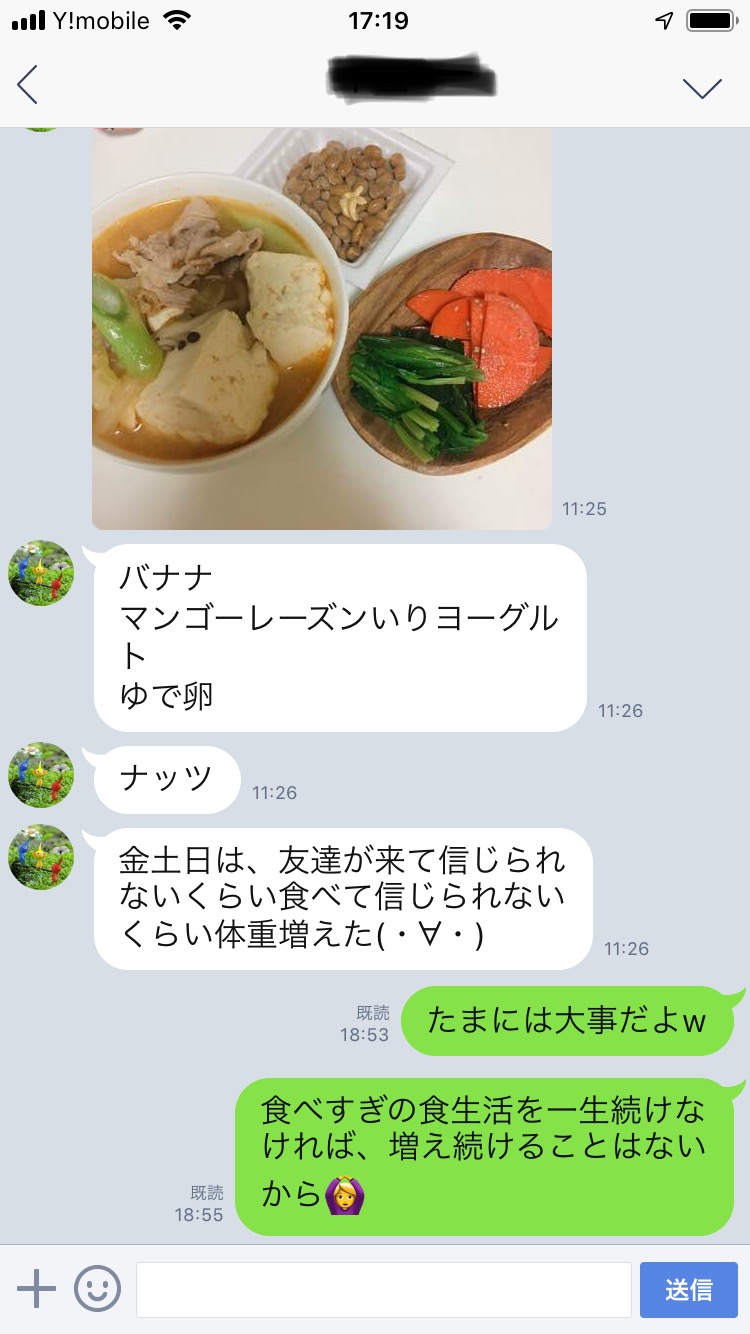Focus the message text input field

[383, 1290]
